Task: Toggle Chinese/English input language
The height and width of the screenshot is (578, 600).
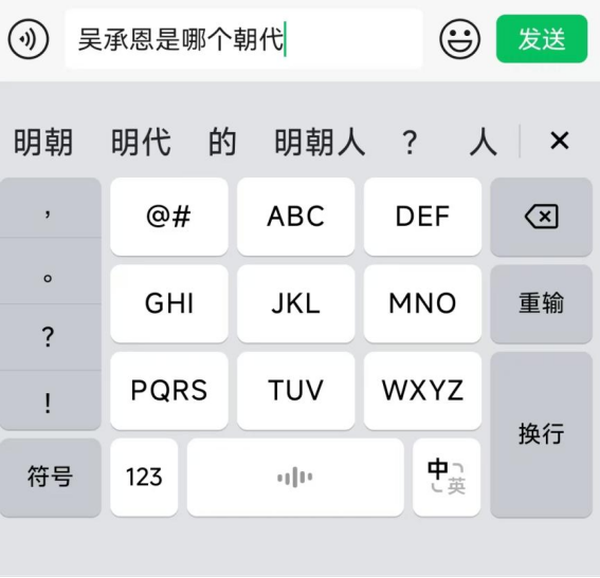Action: (x=446, y=477)
